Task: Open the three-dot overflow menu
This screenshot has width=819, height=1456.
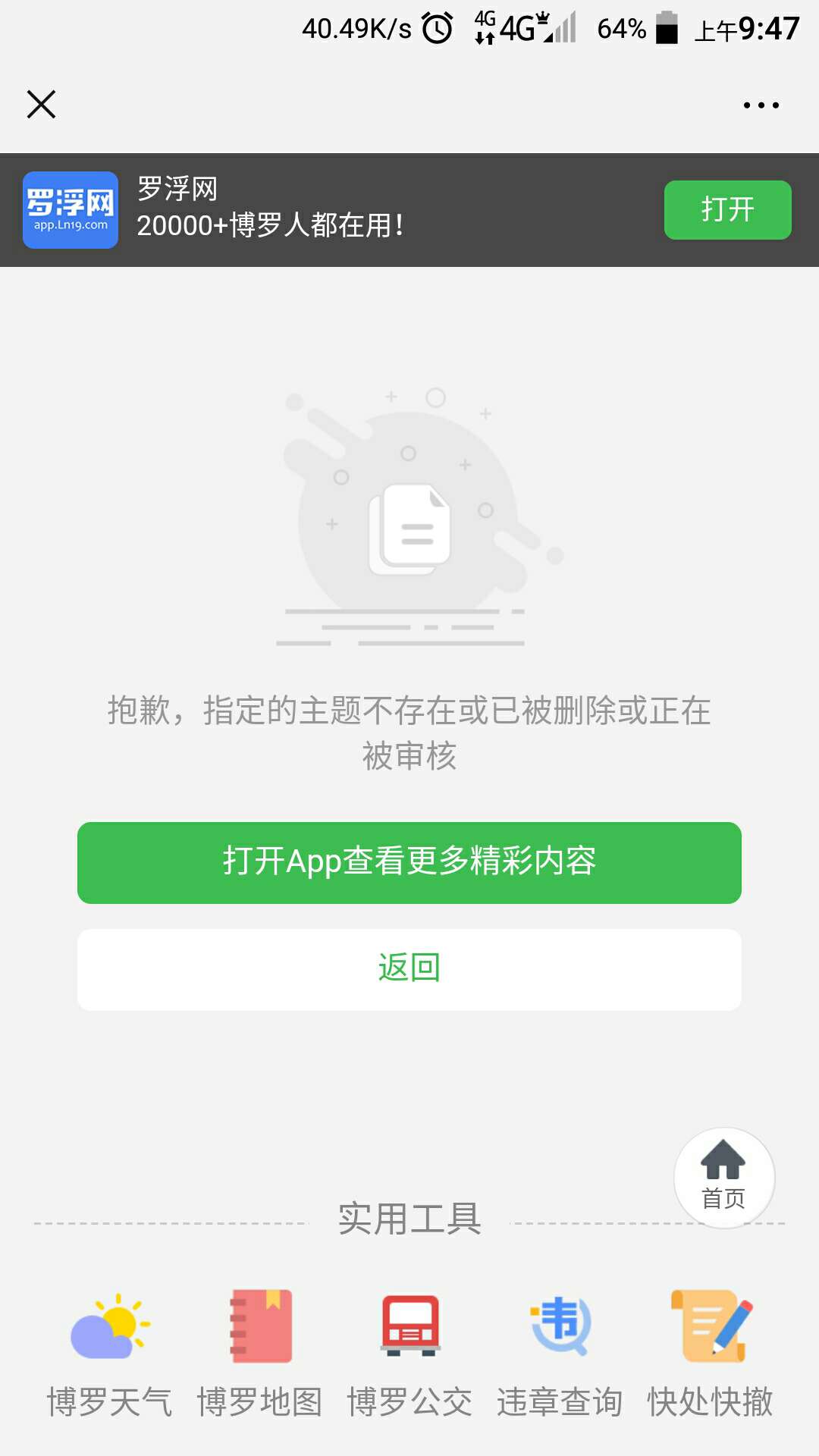Action: click(x=761, y=105)
